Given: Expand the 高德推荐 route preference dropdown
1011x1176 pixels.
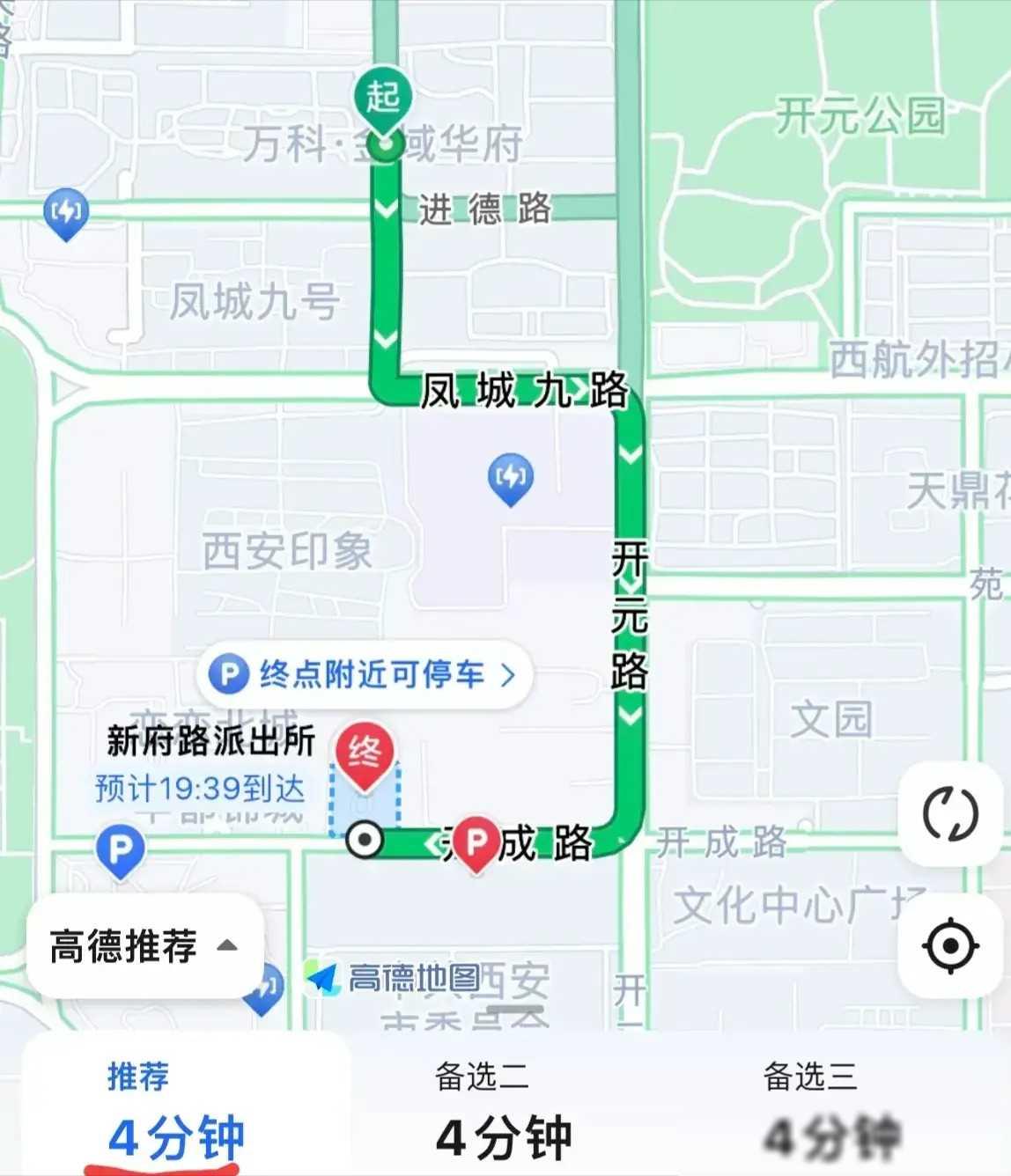Looking at the screenshot, I should point(145,946).
